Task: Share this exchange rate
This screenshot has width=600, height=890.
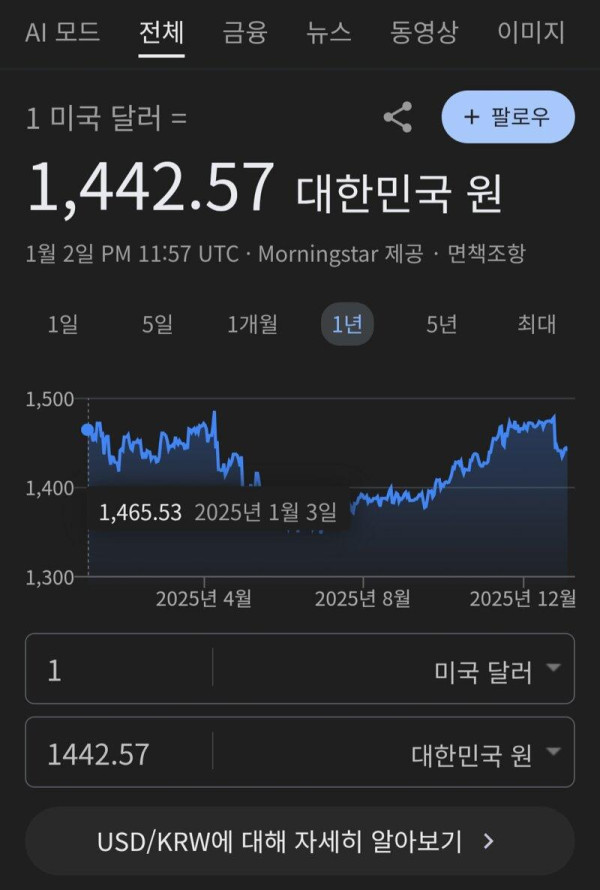Action: [398, 118]
